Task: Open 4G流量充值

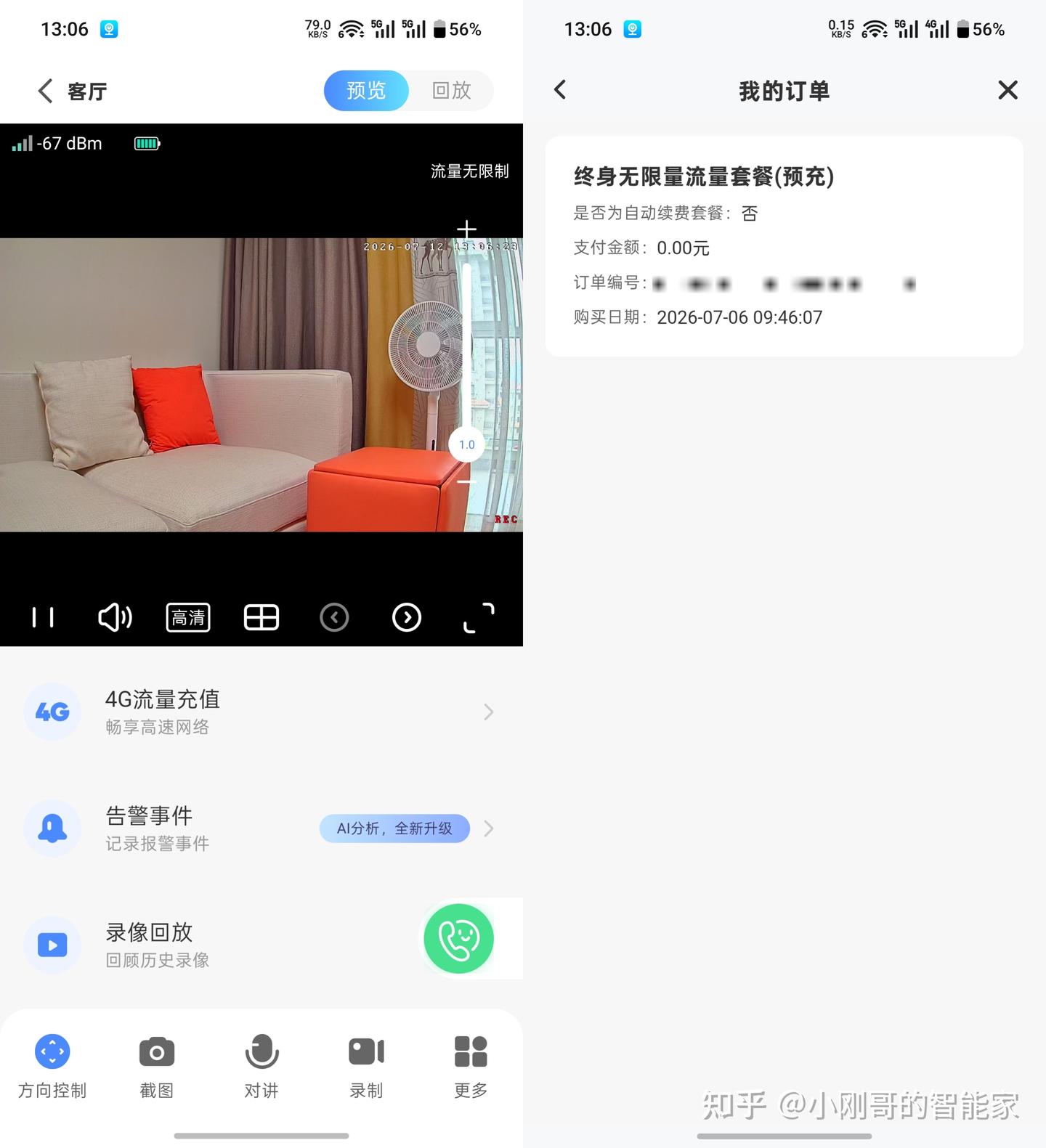Action: tap(261, 712)
